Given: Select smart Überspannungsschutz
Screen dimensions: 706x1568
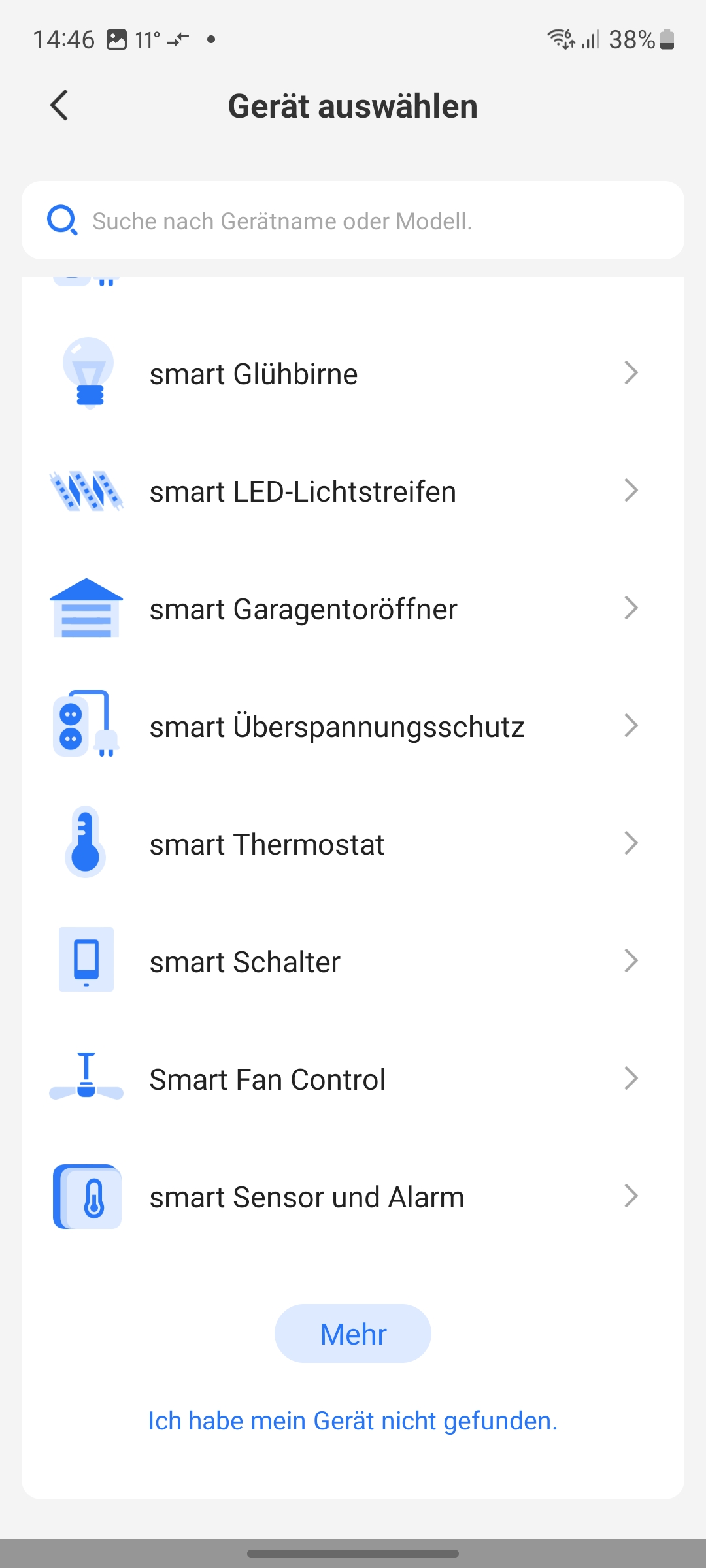Looking at the screenshot, I should tap(353, 727).
